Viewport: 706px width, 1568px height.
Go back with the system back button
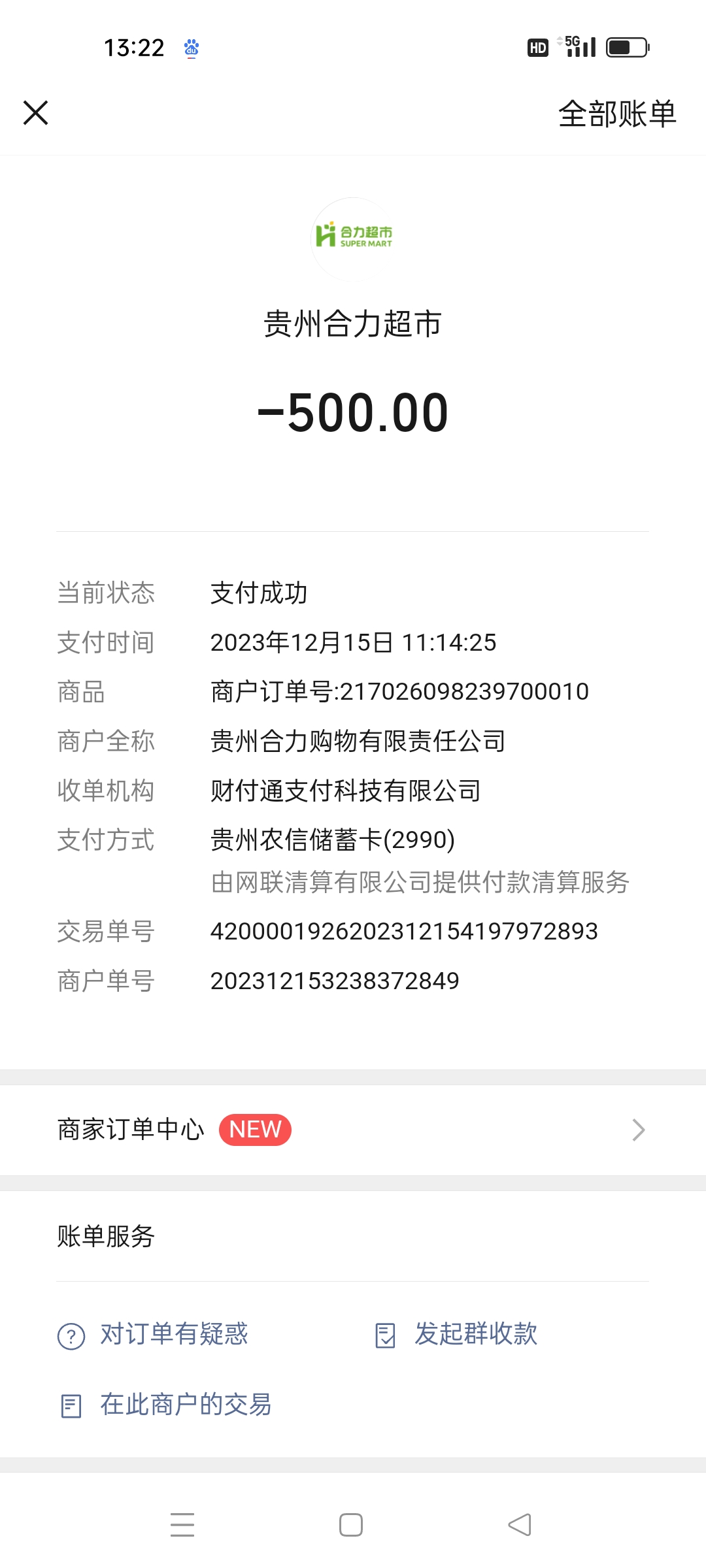point(520,1525)
